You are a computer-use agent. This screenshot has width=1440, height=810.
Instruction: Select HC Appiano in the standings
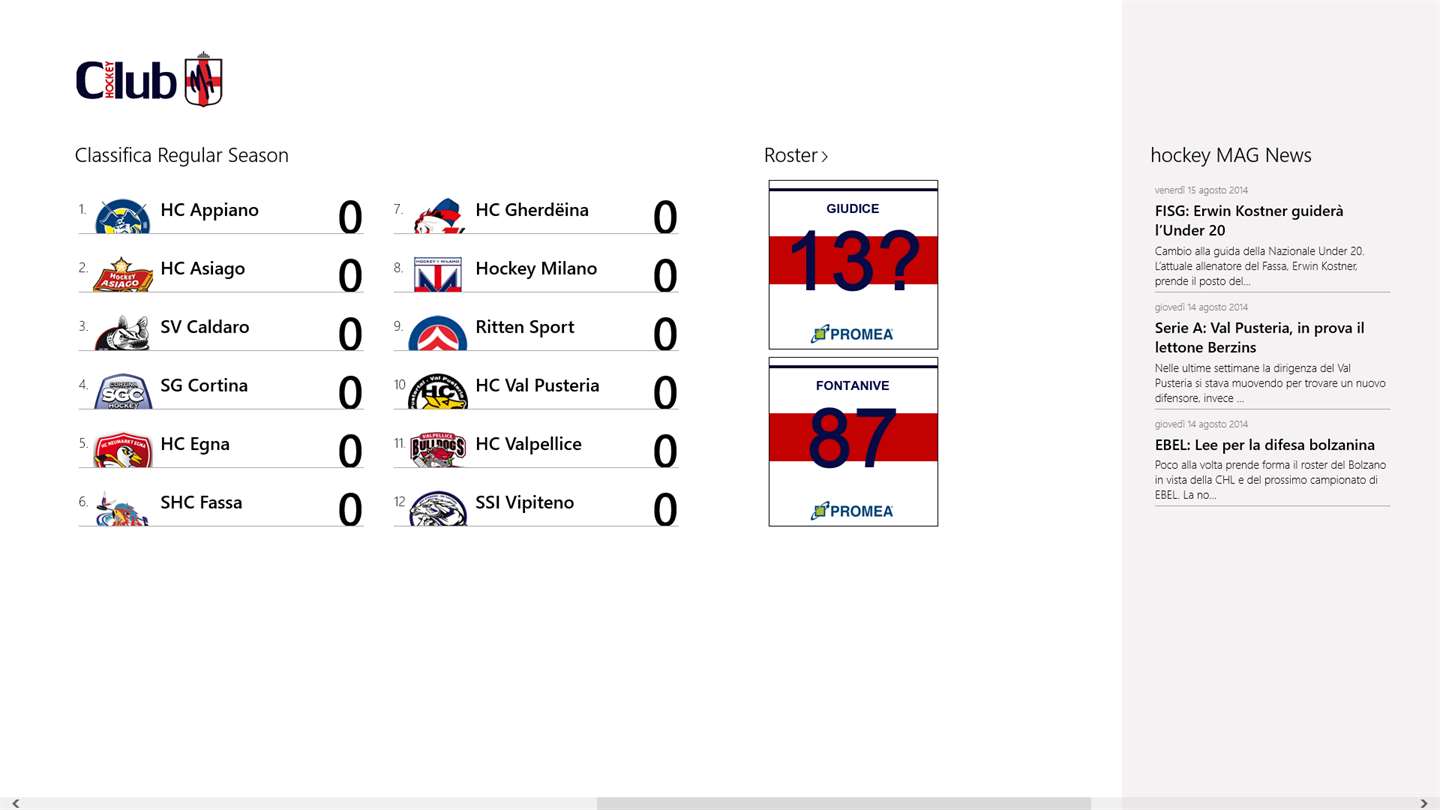[x=220, y=212]
